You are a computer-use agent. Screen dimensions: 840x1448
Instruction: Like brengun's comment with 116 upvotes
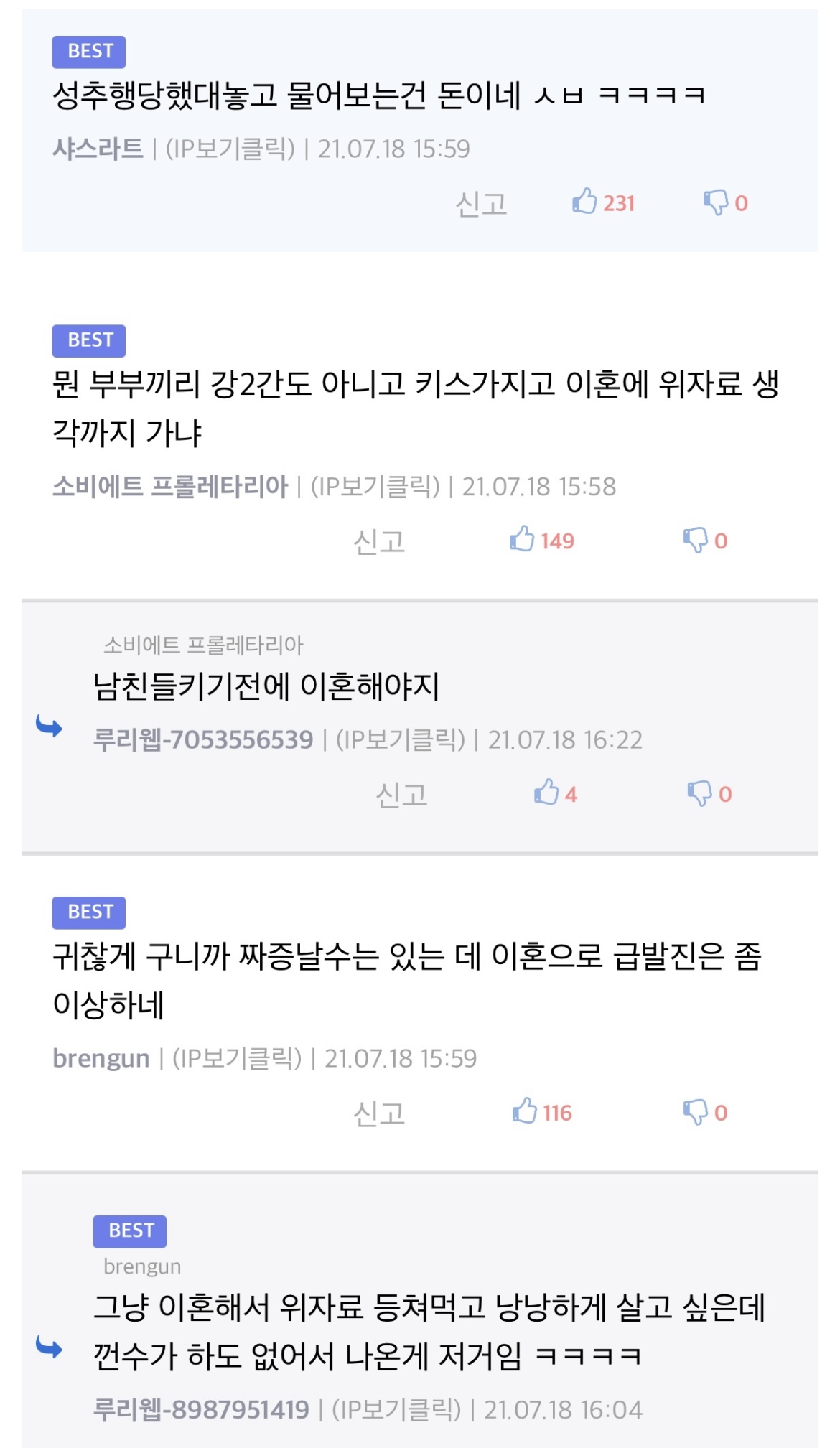pyautogui.click(x=542, y=1112)
